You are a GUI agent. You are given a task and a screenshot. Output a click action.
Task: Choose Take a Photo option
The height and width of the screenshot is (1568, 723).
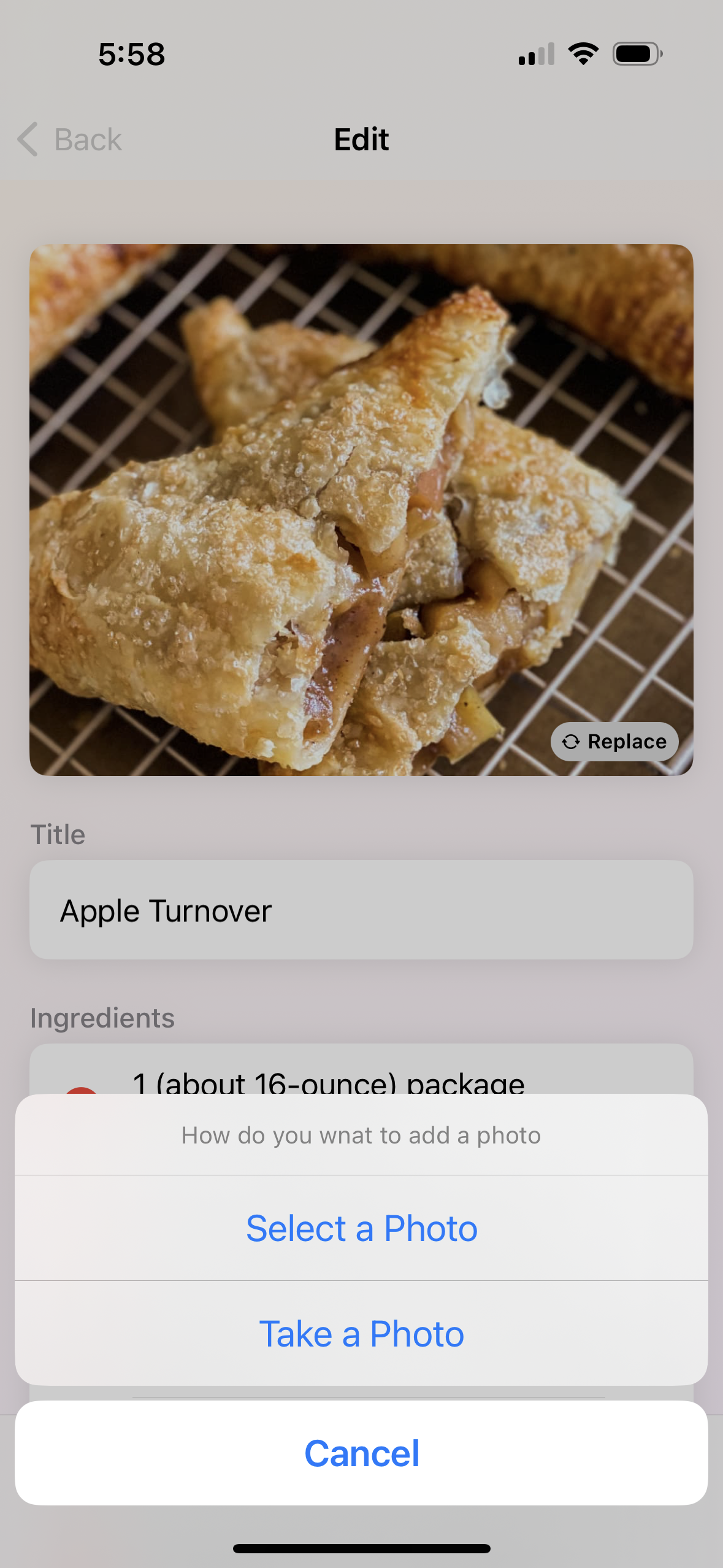(x=361, y=1334)
